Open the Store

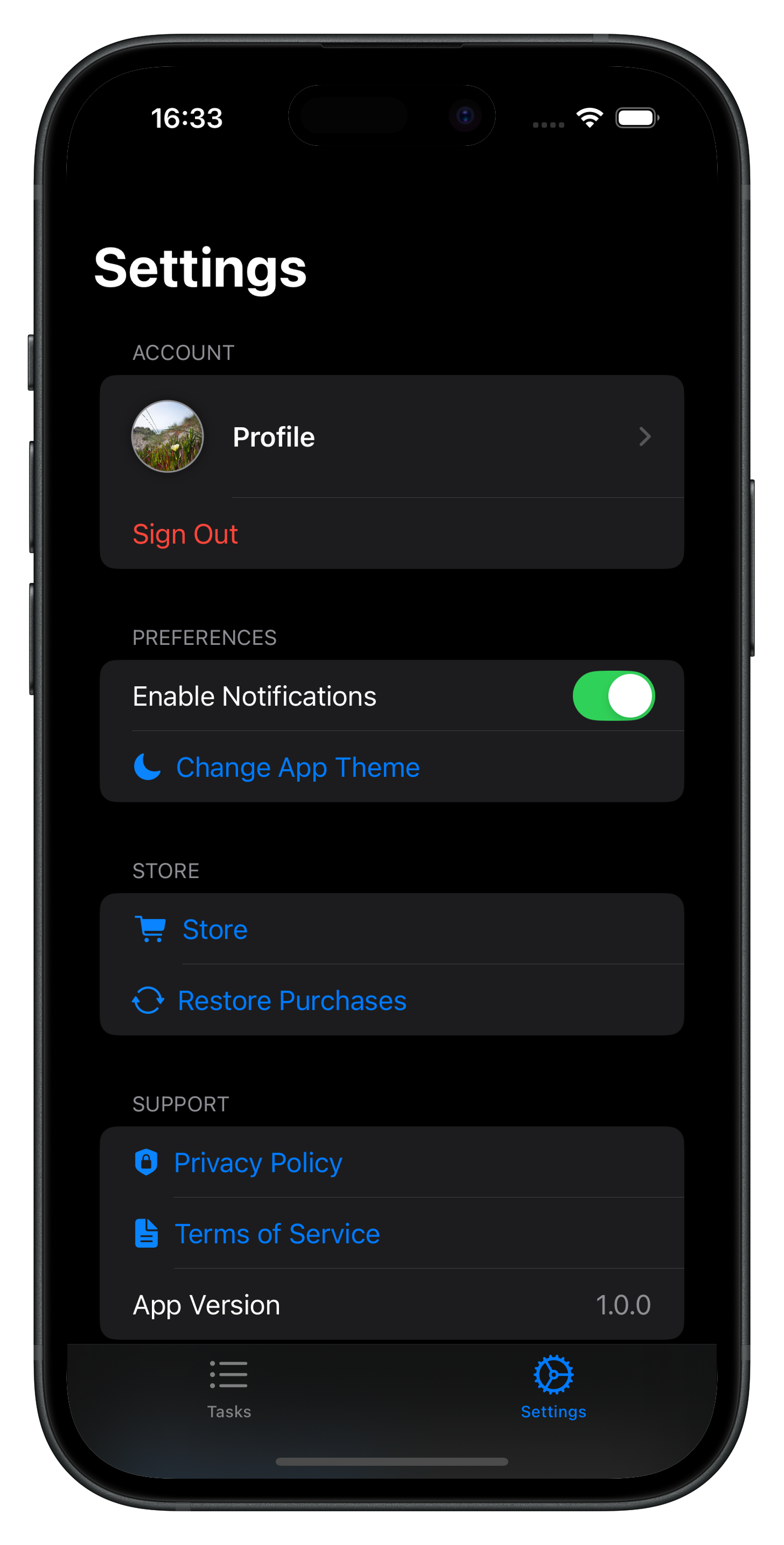tap(215, 929)
